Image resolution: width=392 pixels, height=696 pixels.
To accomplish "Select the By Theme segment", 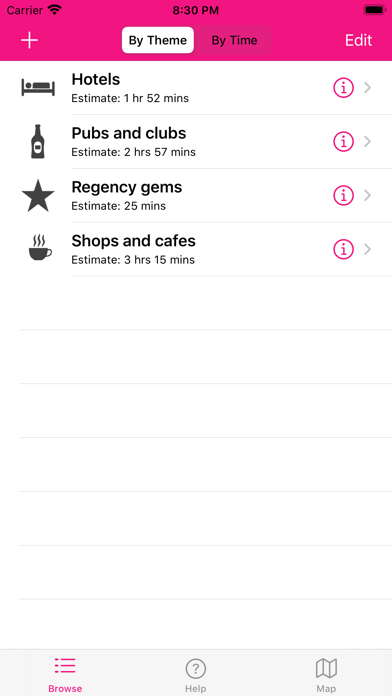I will click(x=158, y=40).
